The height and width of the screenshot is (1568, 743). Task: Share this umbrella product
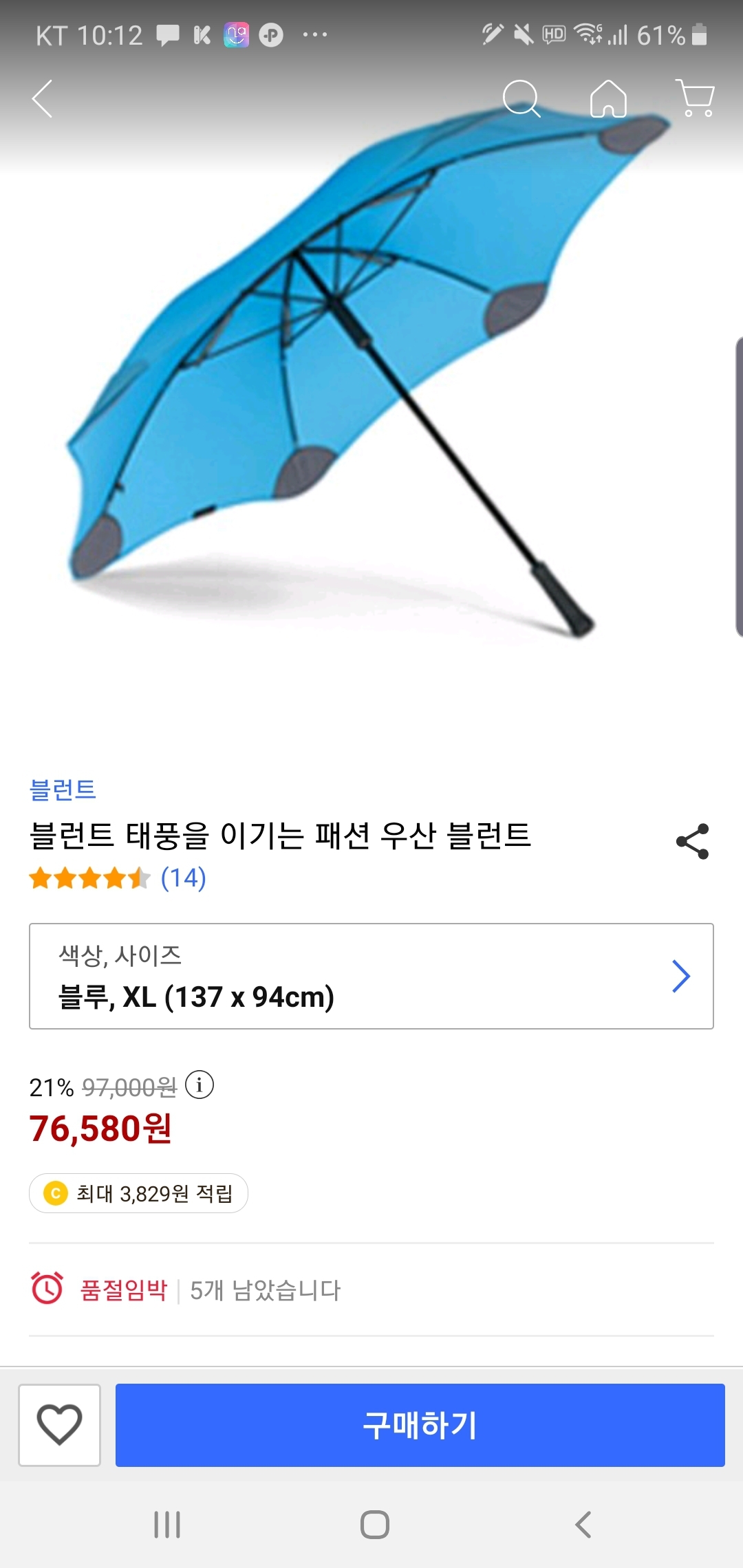(x=692, y=841)
